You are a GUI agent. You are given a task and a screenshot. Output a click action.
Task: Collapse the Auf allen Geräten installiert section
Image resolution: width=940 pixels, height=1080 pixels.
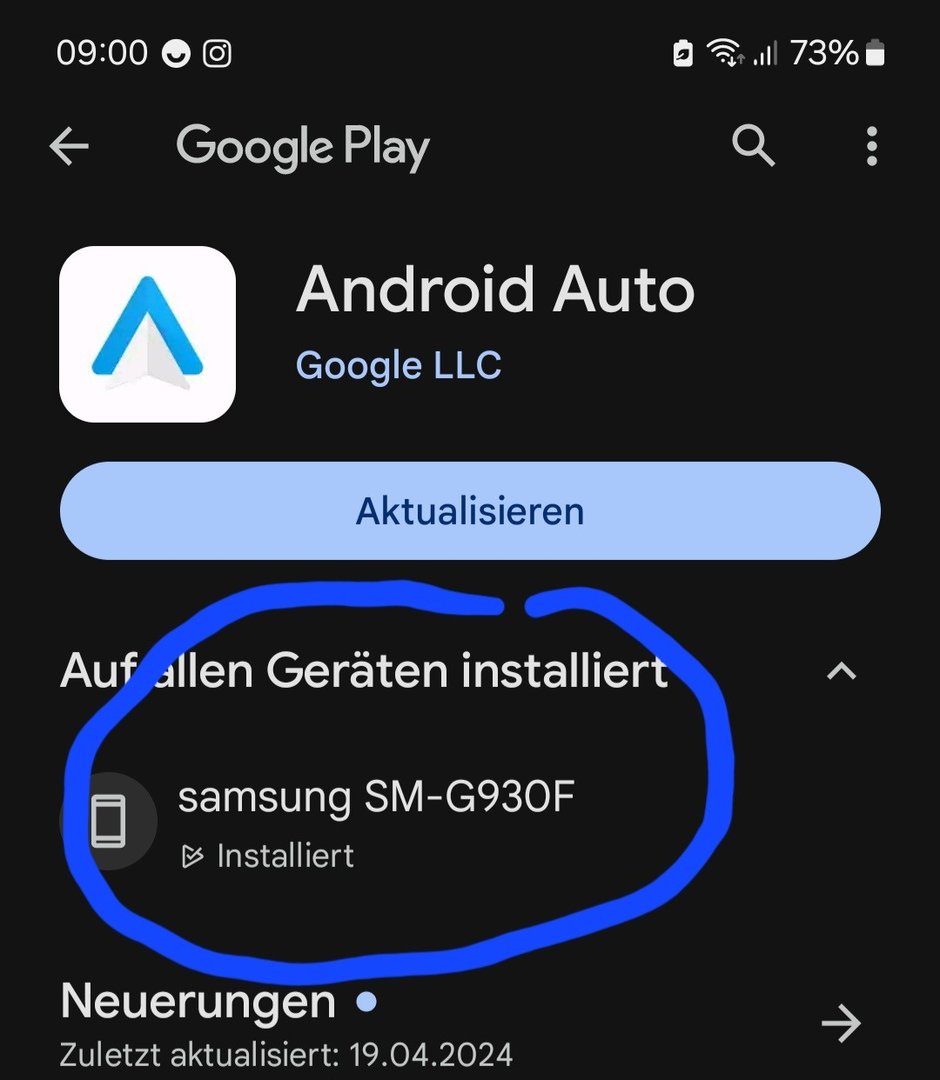tap(841, 671)
